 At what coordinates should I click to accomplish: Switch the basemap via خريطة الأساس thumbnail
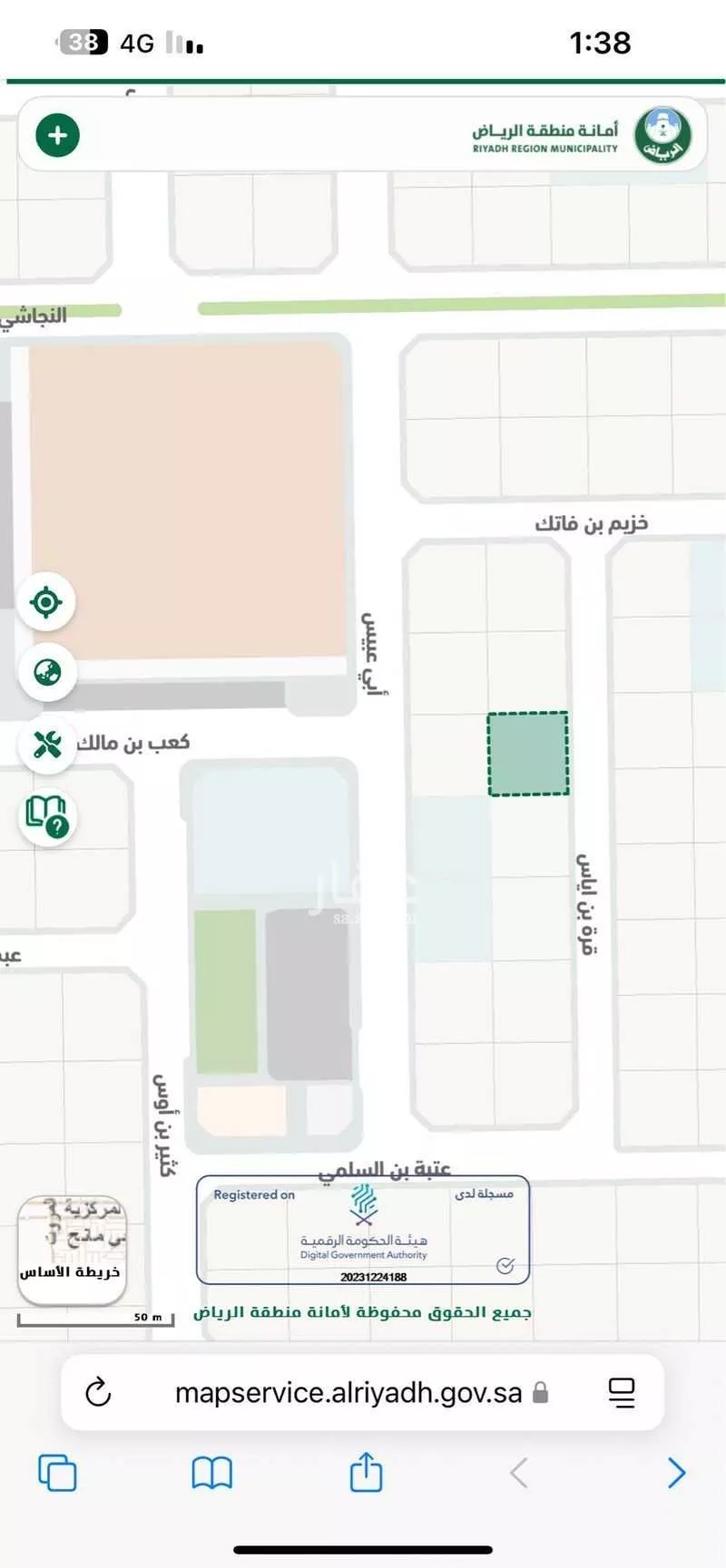pyautogui.click(x=72, y=1249)
